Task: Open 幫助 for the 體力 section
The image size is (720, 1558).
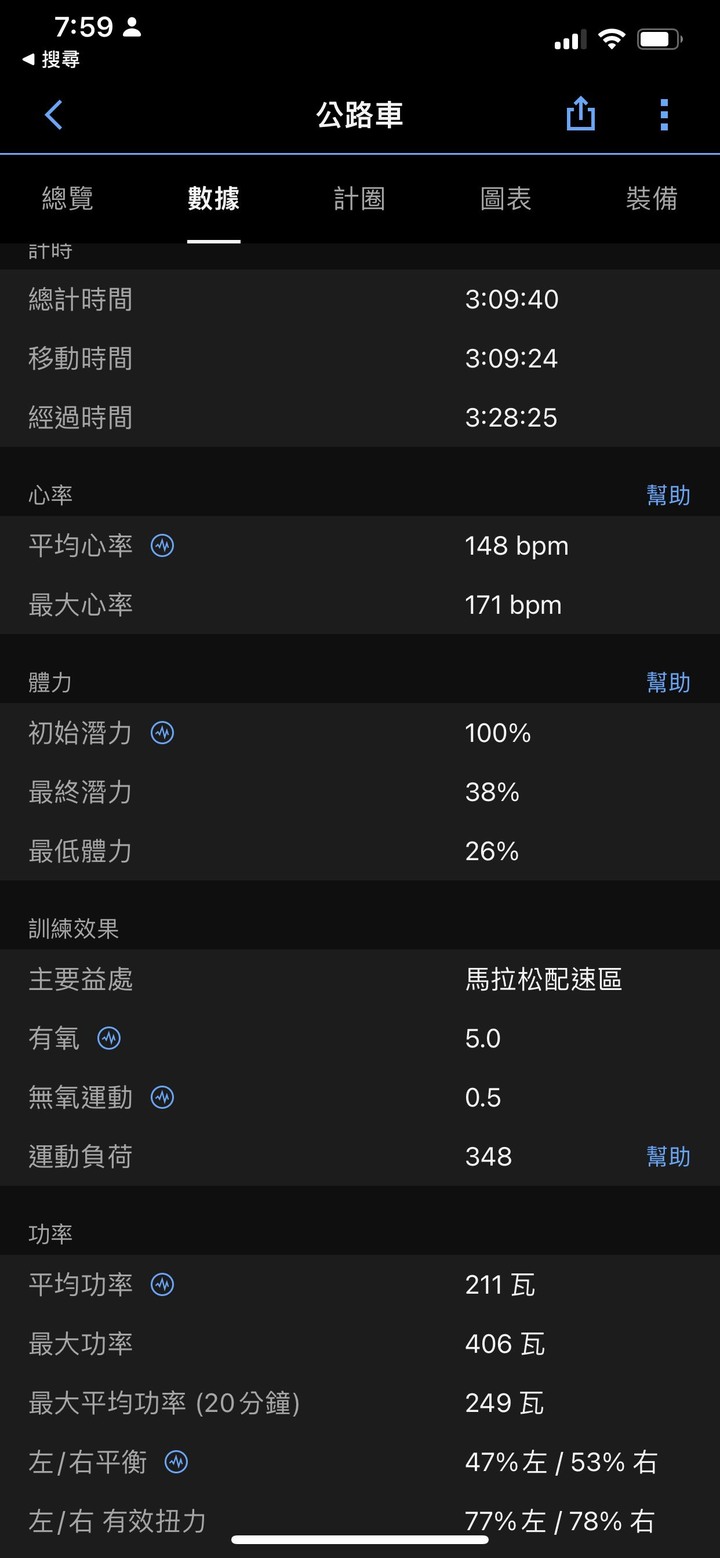Action: tap(668, 682)
